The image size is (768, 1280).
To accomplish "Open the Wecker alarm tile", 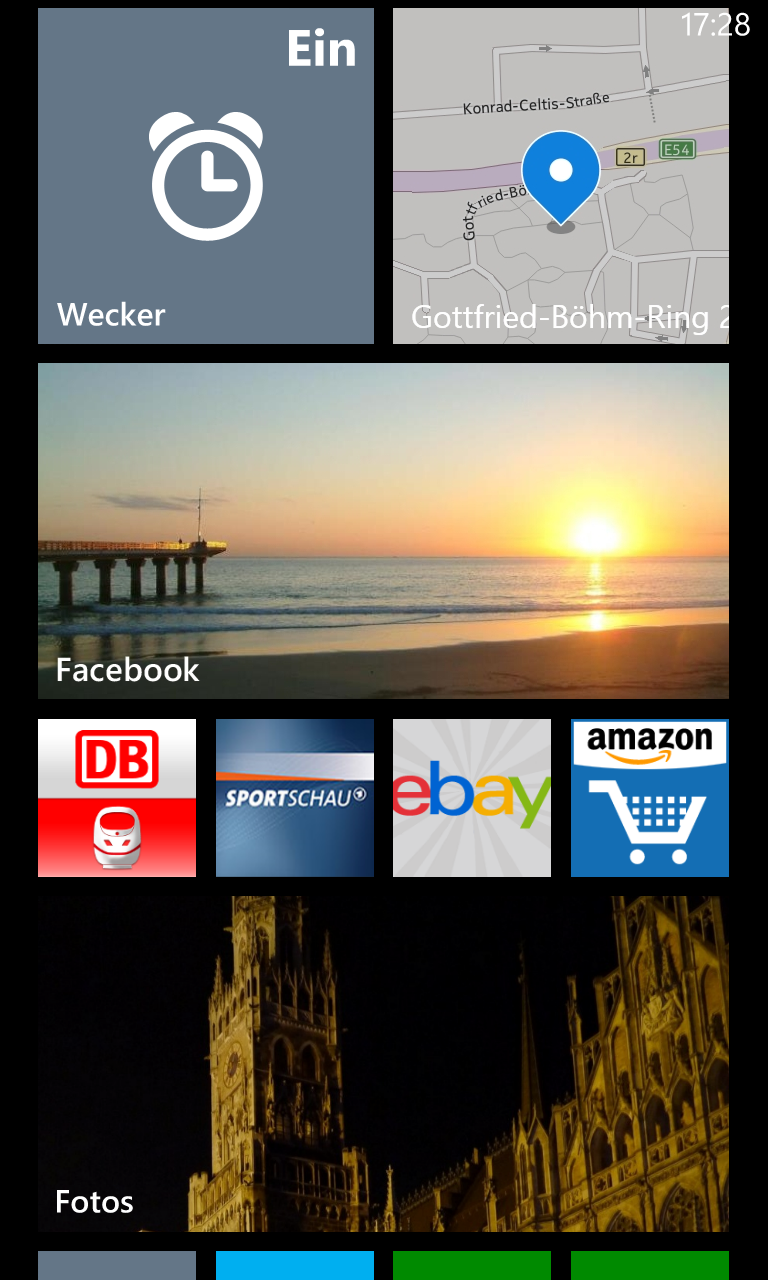I will pos(206,176).
